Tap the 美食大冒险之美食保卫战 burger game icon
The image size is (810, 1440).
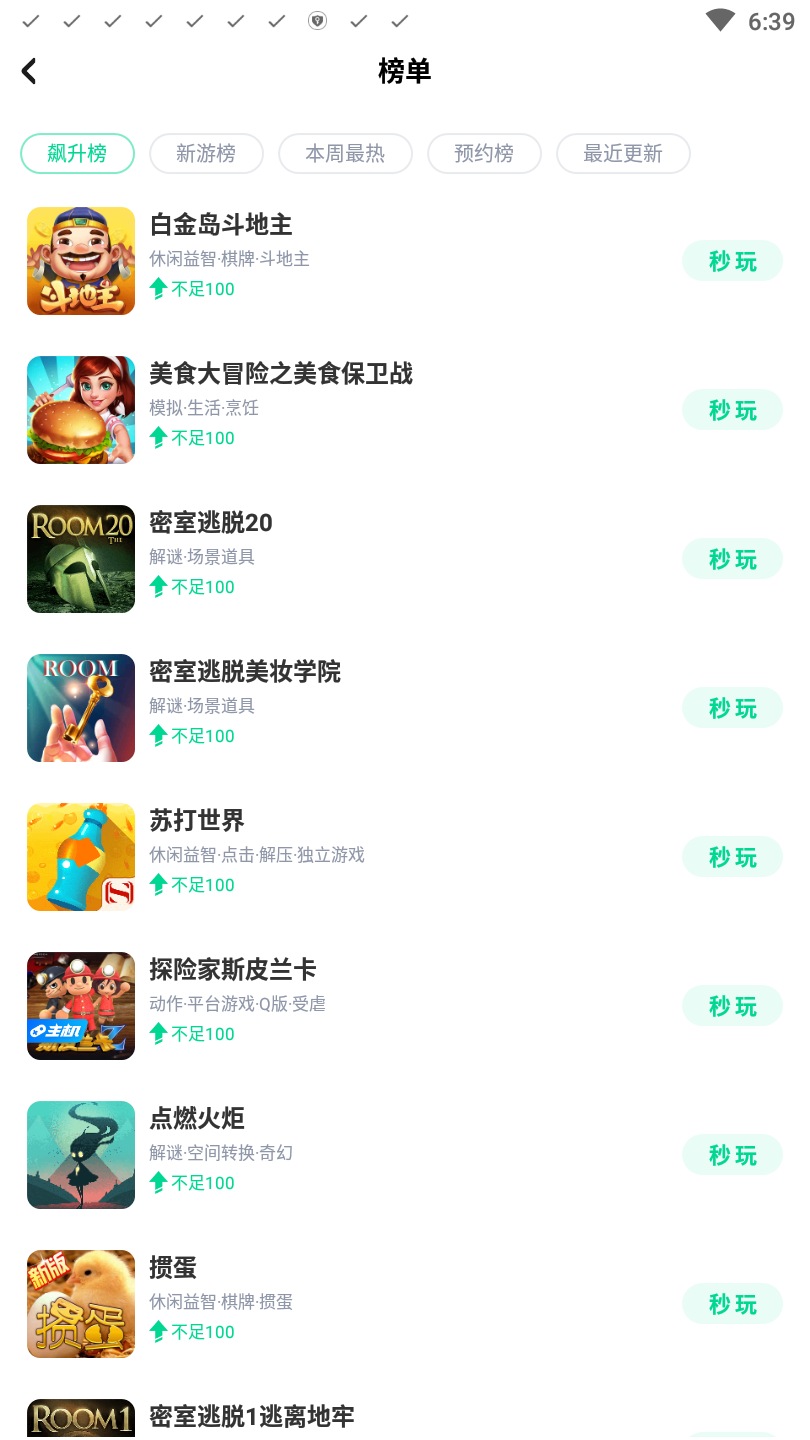[x=80, y=410]
